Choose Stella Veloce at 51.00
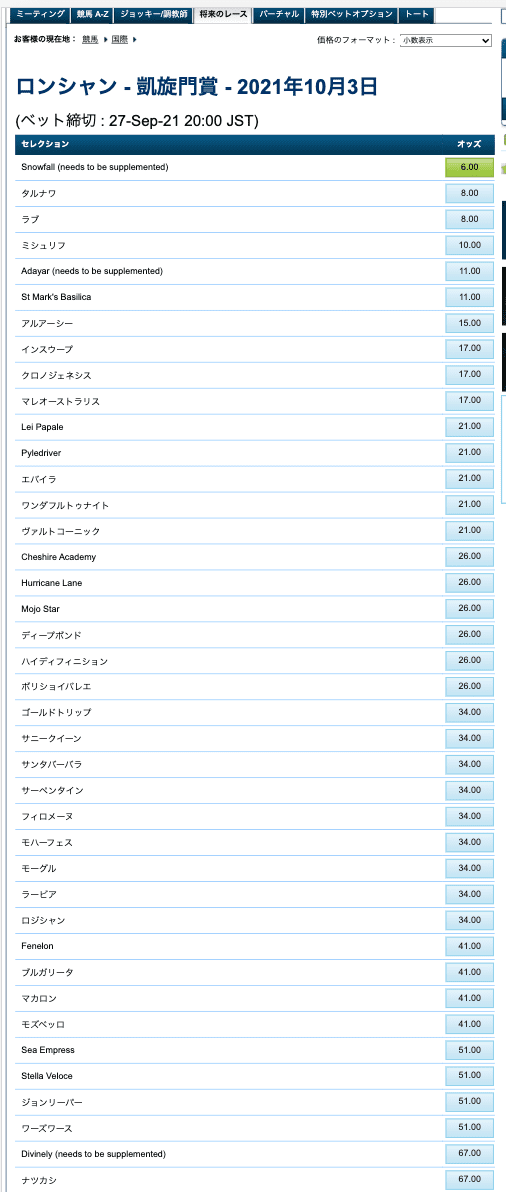 [470, 1076]
